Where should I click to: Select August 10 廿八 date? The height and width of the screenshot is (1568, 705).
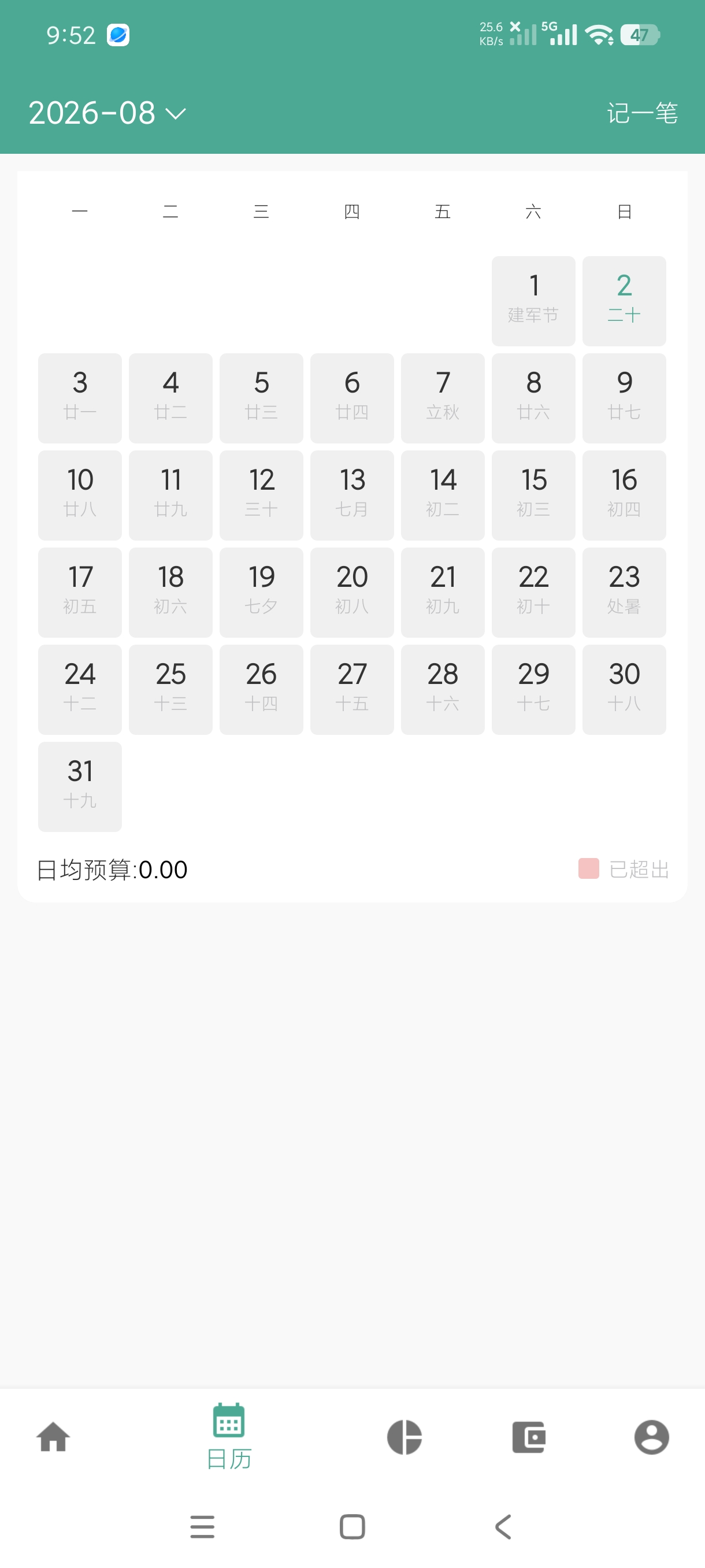point(80,495)
